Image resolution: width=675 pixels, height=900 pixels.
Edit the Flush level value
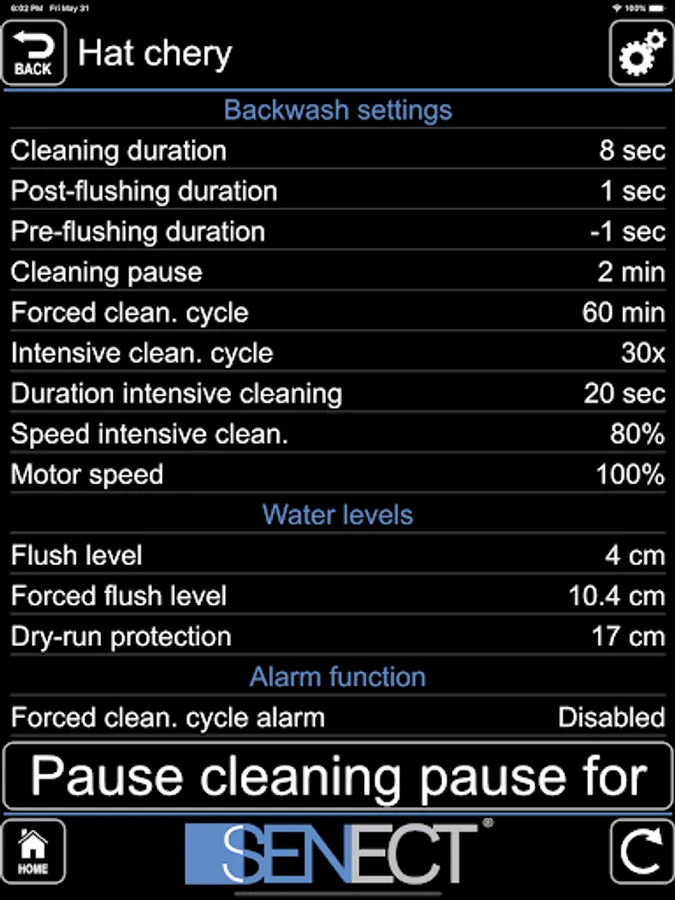[338, 556]
